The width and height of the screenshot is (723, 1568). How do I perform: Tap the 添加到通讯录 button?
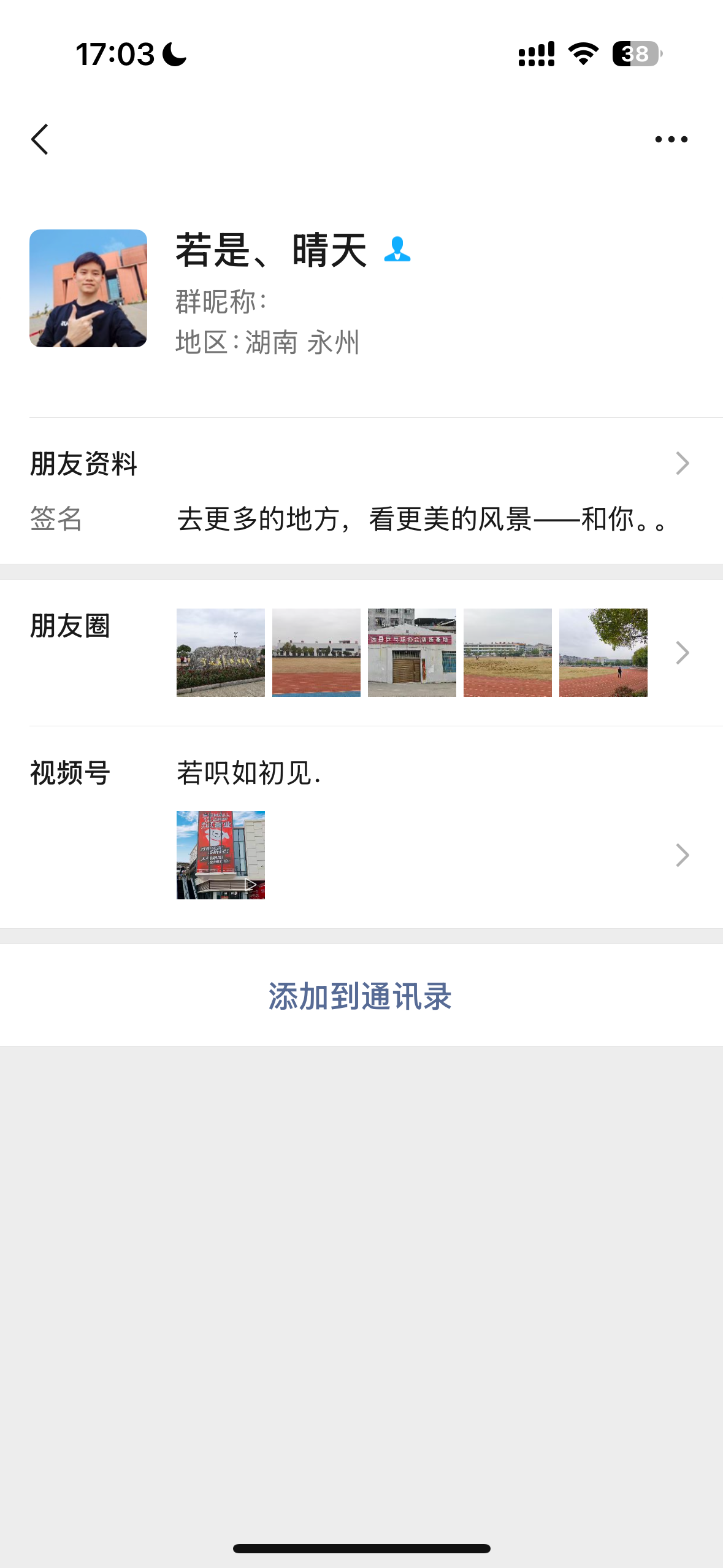361,996
